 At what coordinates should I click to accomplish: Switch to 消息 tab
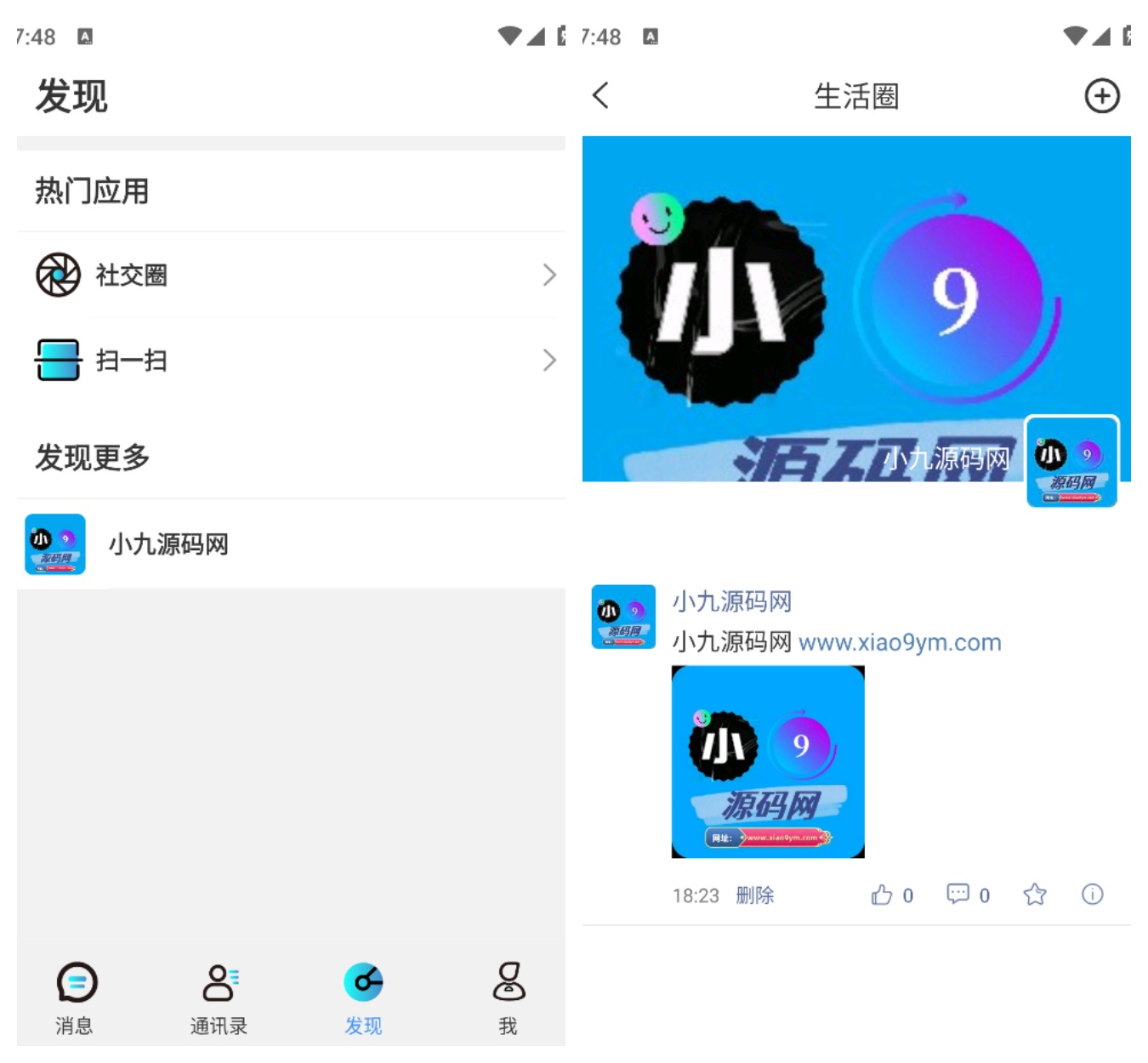pos(76,997)
